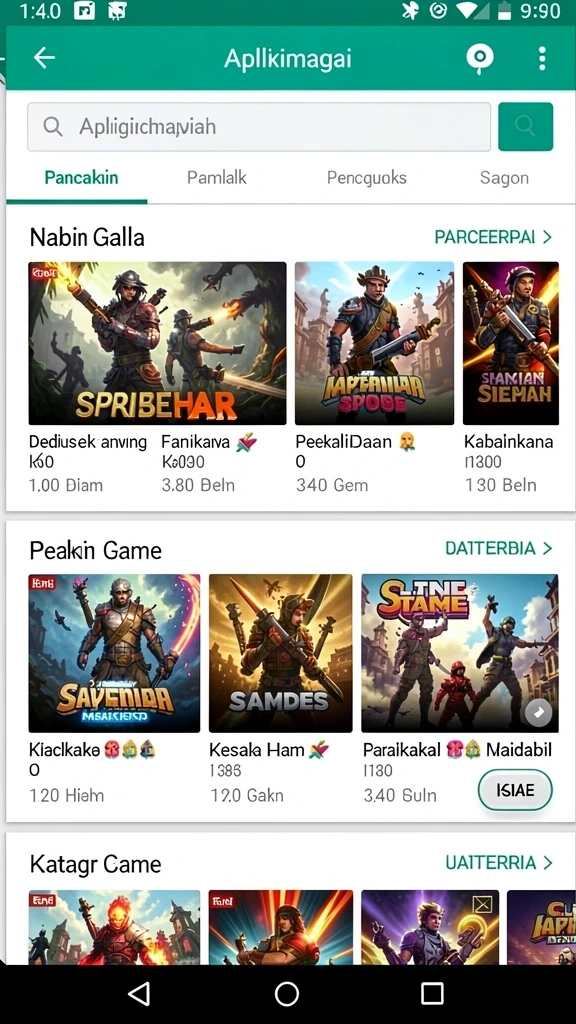Focus the Apliigiichaţviah search field
This screenshot has height=1024, width=576.
coord(259,127)
